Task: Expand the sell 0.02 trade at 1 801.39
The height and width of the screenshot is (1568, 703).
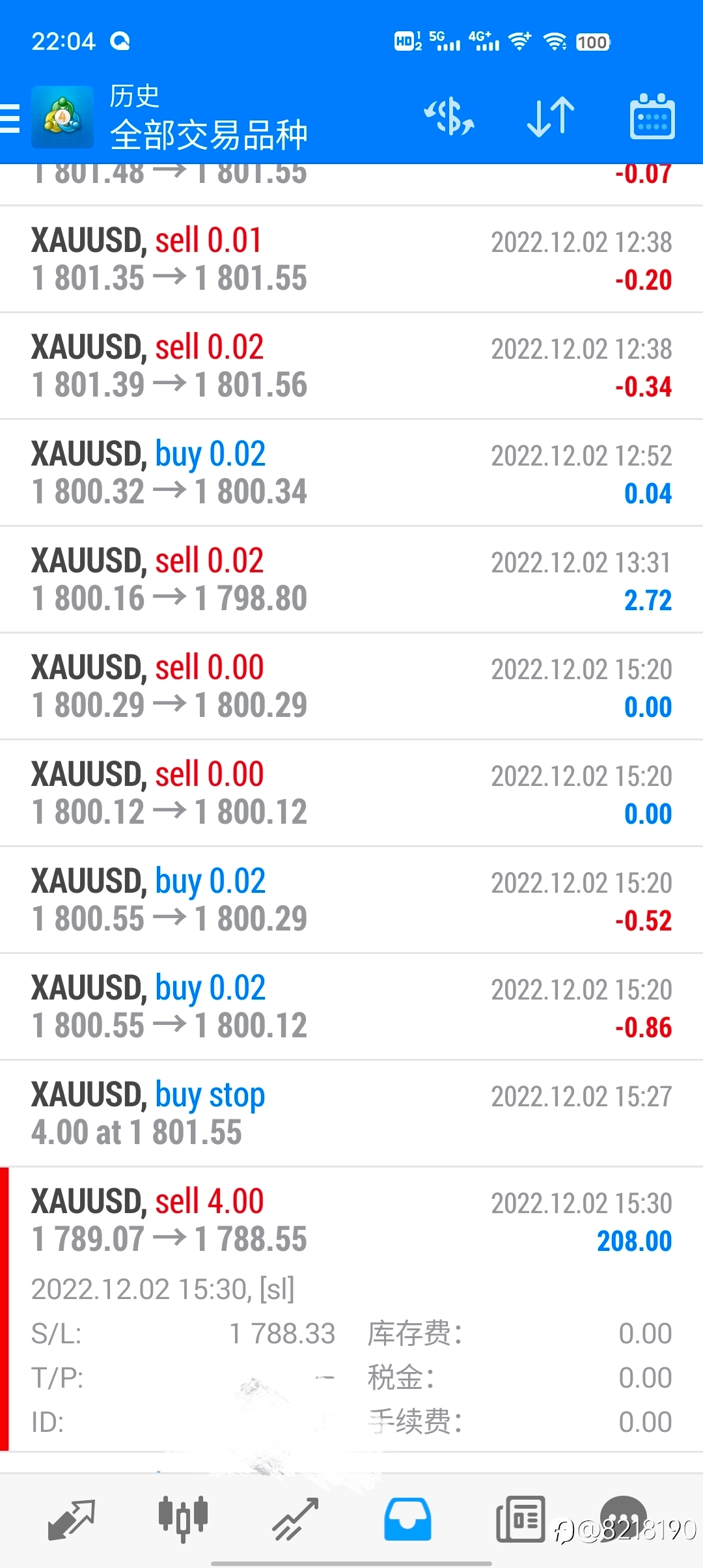Action: tap(351, 366)
